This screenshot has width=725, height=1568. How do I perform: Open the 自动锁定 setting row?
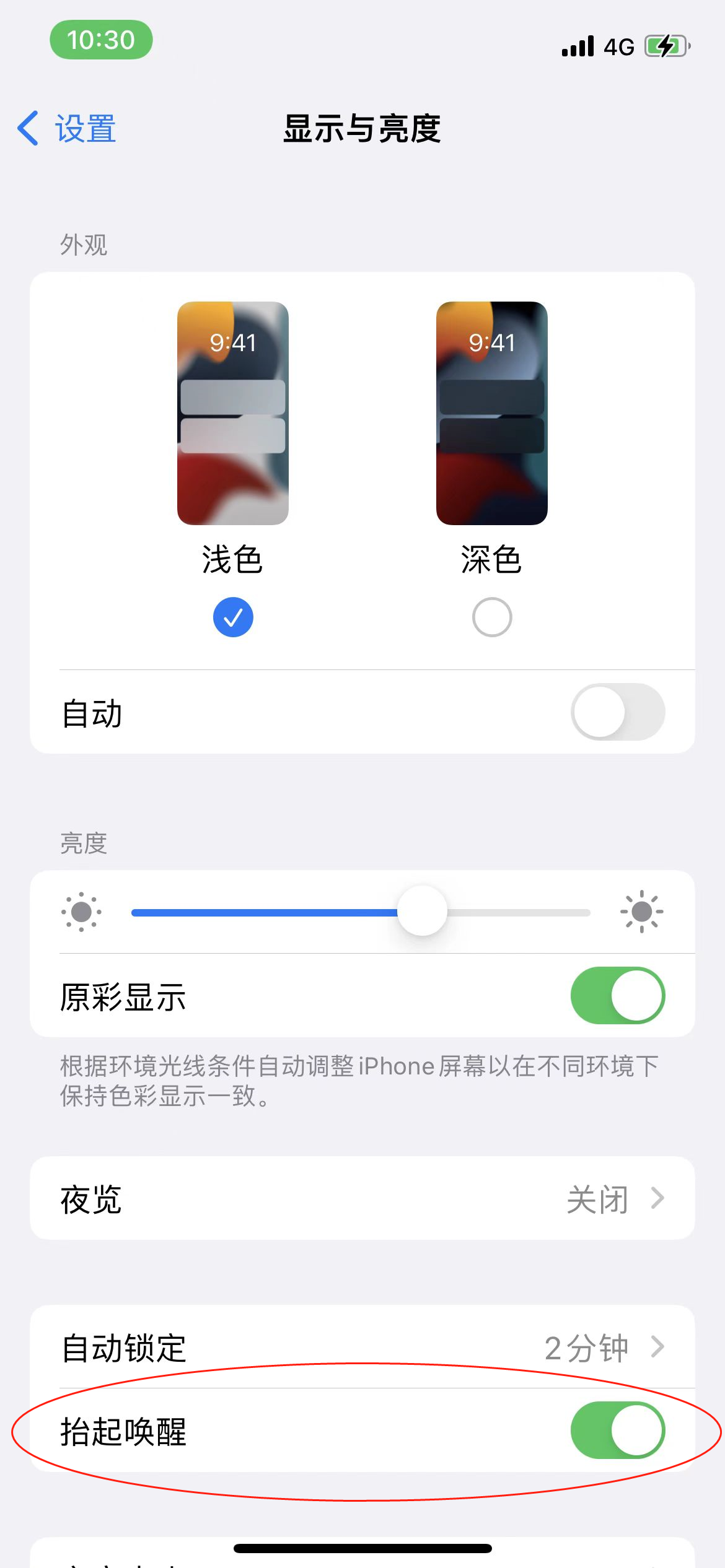pyautogui.click(x=362, y=1345)
